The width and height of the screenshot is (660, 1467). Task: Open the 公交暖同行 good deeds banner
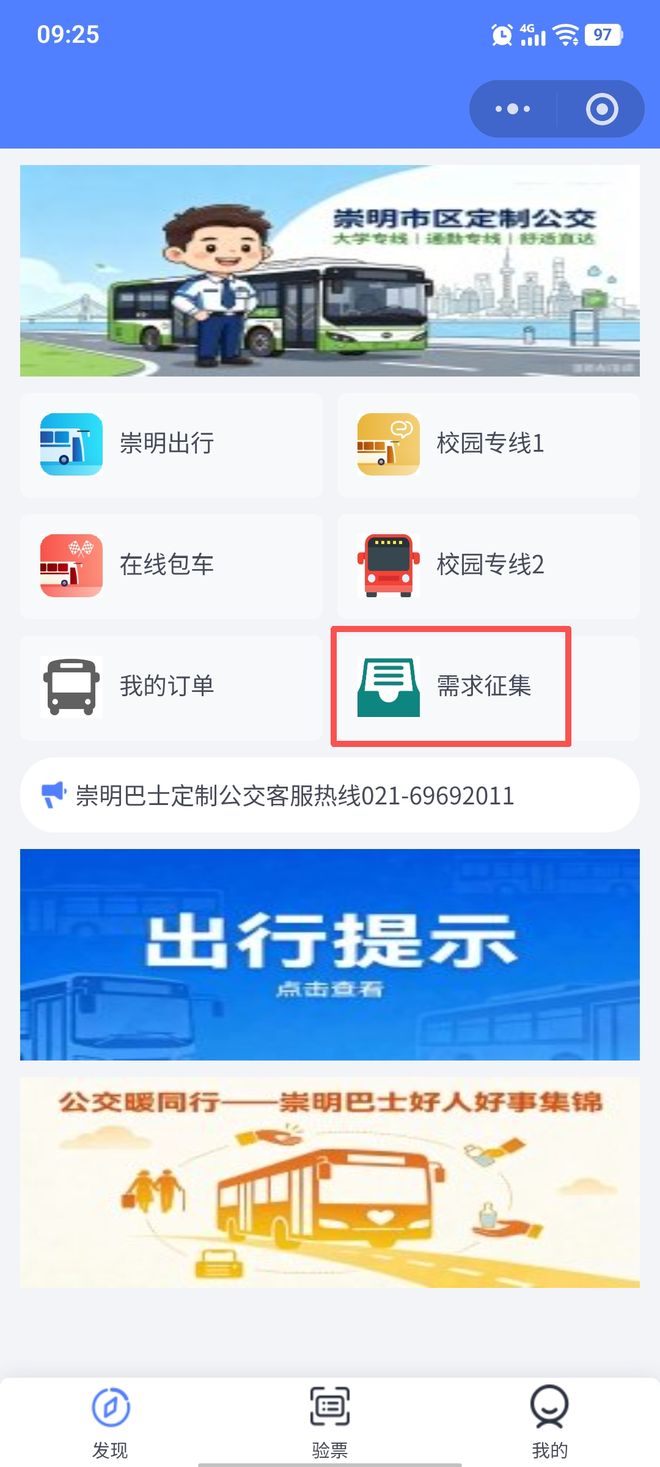pos(330,1183)
